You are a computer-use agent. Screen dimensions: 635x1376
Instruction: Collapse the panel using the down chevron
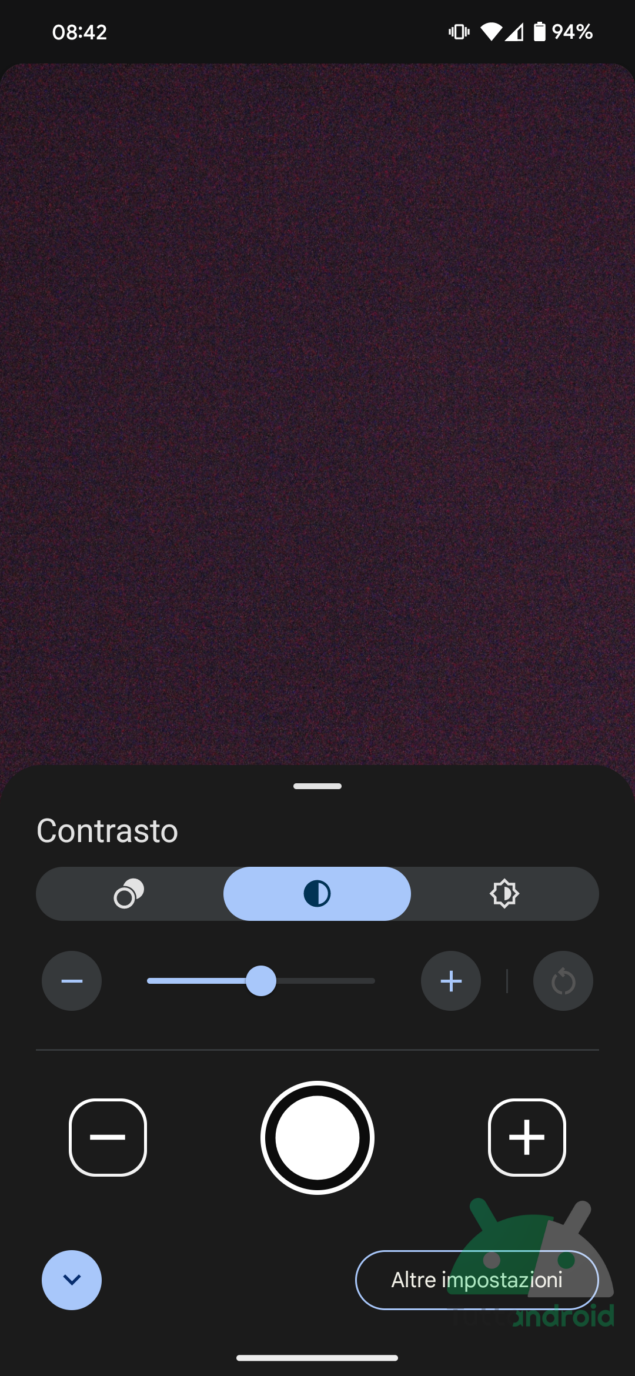point(72,1280)
